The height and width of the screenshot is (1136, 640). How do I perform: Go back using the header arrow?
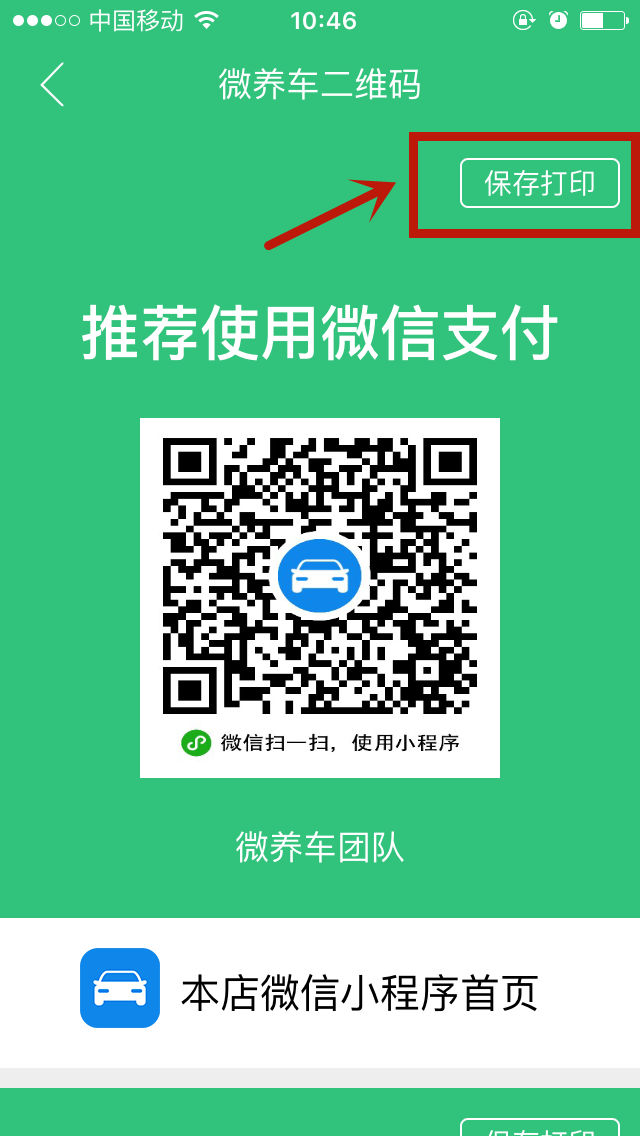(x=52, y=84)
